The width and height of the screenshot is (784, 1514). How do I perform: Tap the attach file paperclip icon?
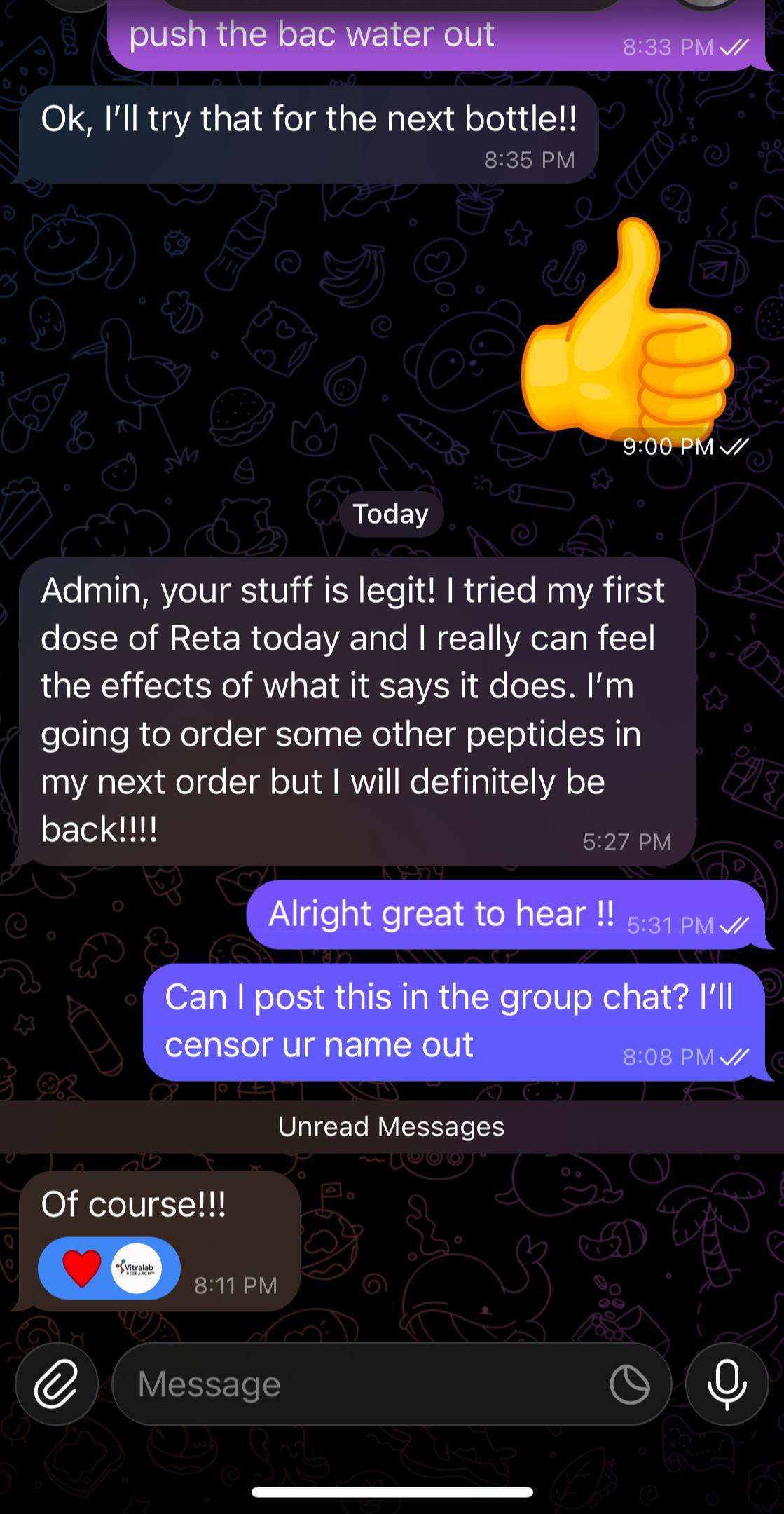click(57, 1384)
